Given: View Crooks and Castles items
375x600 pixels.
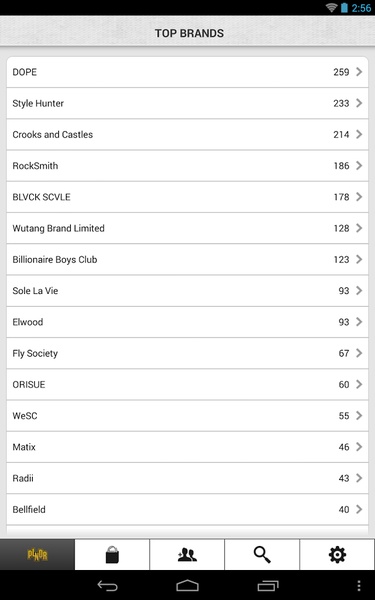Looking at the screenshot, I should pyautogui.click(x=188, y=135).
